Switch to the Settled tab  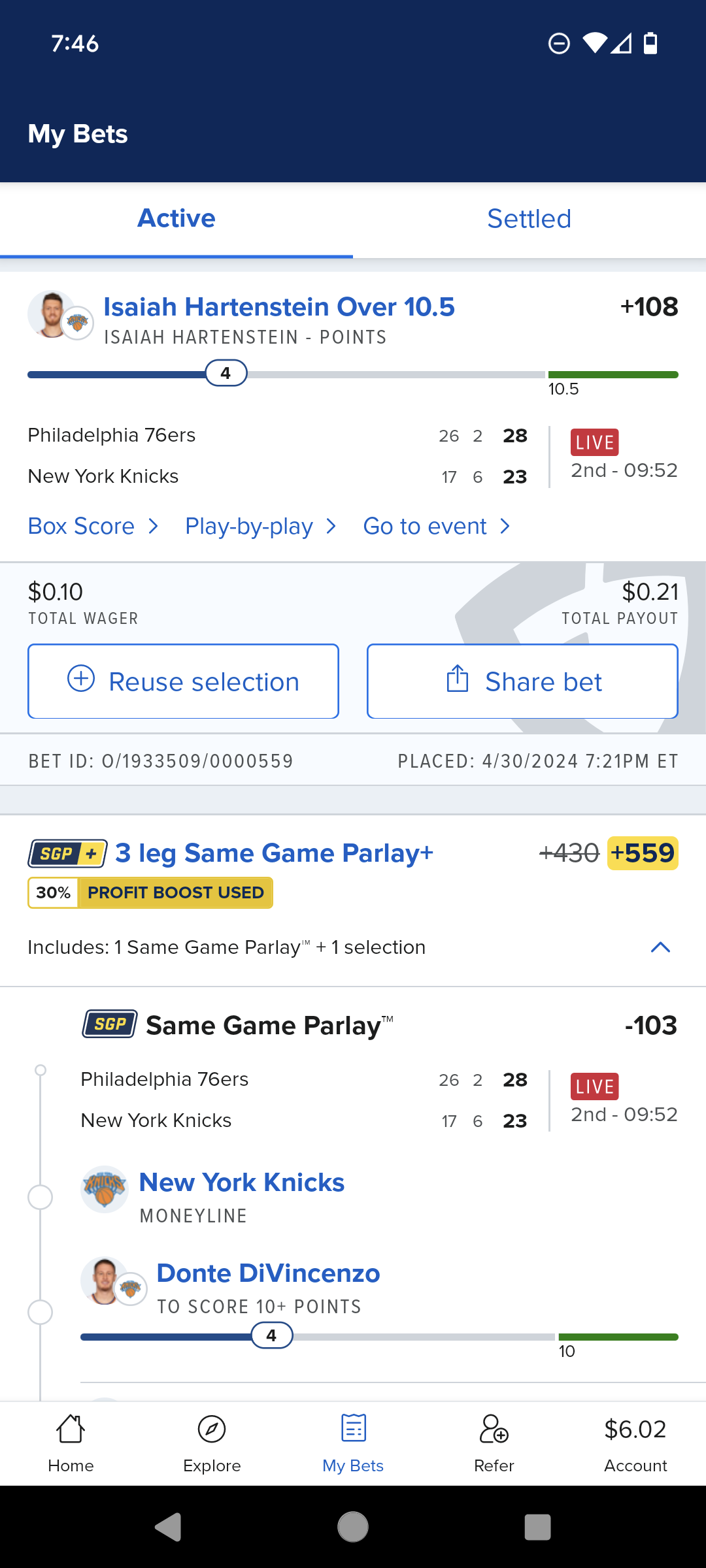tap(529, 220)
